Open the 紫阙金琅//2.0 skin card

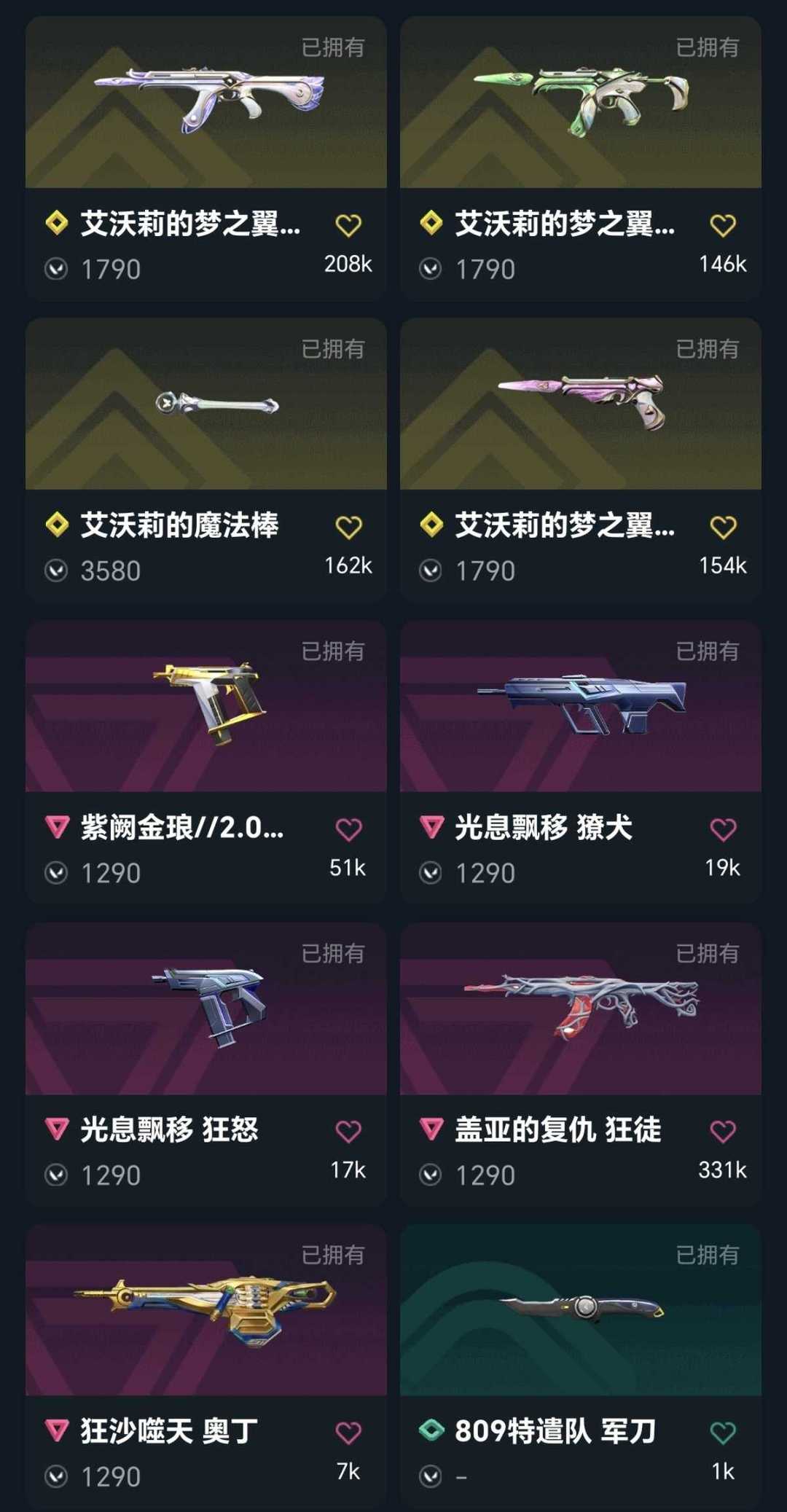pyautogui.click(x=206, y=762)
